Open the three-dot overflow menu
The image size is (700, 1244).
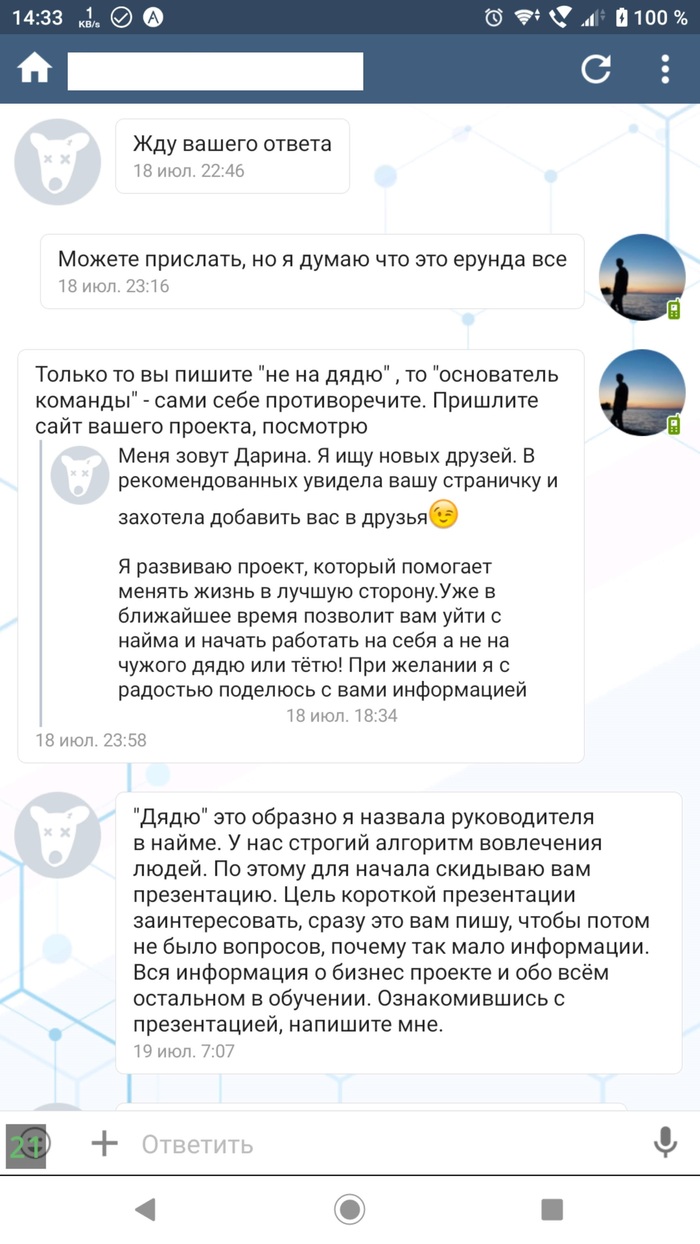(x=665, y=69)
